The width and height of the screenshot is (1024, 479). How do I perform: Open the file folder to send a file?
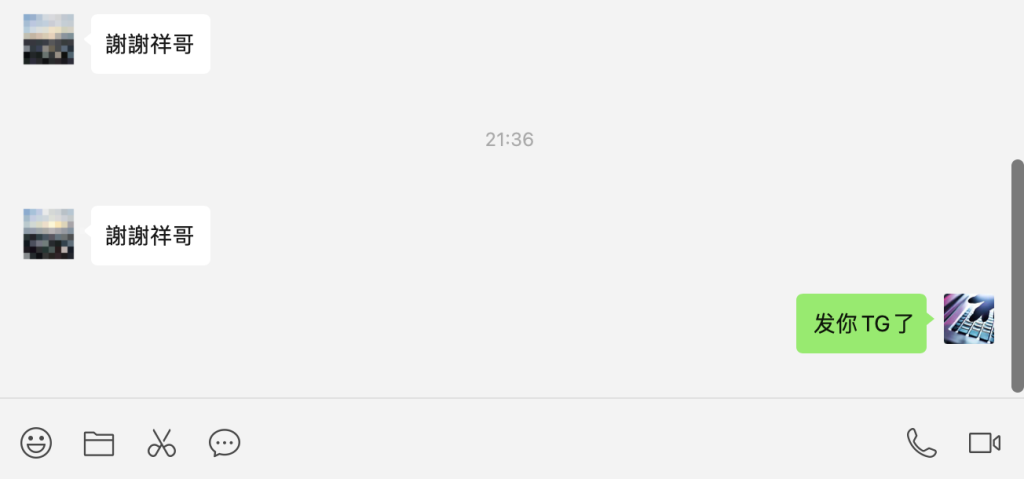point(99,443)
